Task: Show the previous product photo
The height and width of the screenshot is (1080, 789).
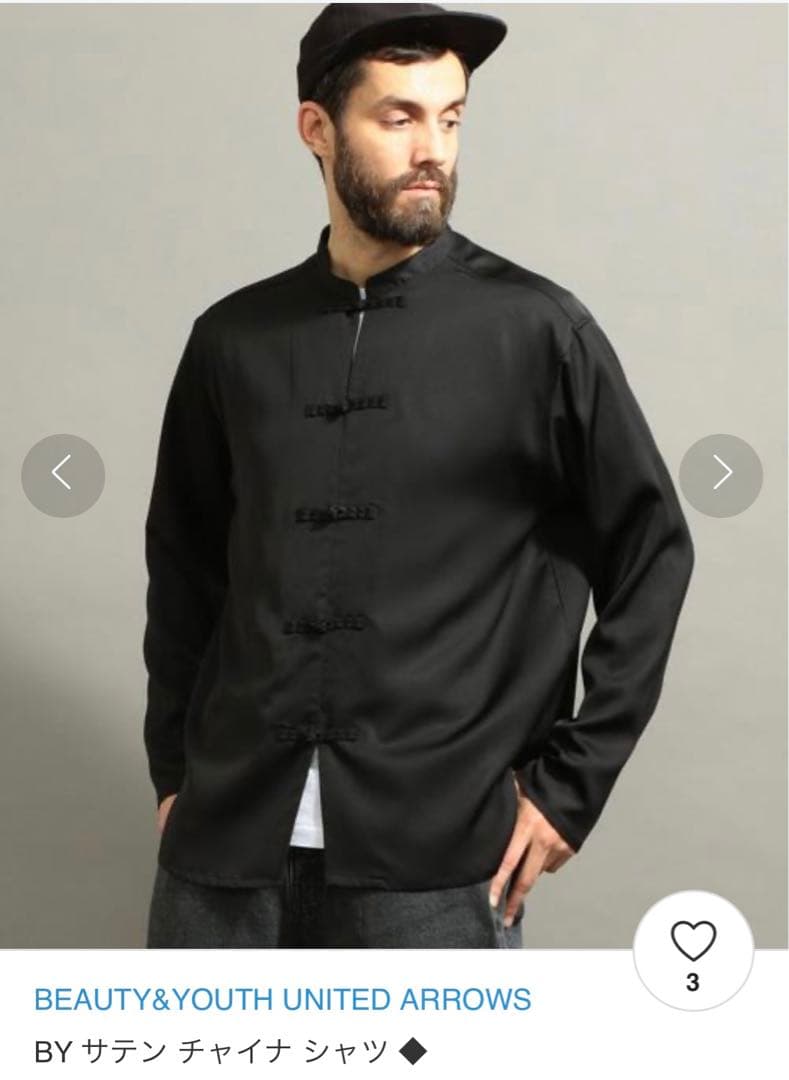Action: [63, 475]
